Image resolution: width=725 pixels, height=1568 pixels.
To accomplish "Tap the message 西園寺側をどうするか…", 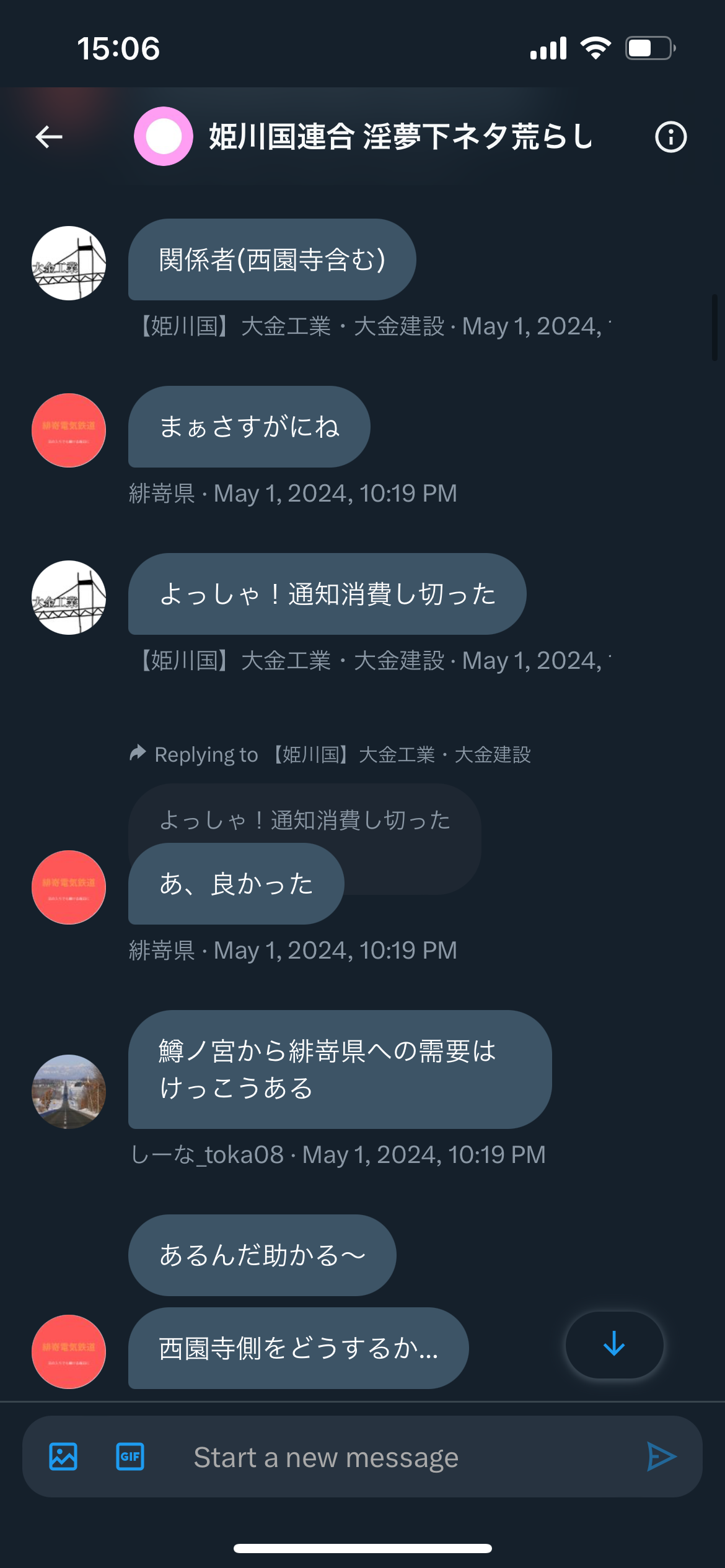I will (298, 1348).
